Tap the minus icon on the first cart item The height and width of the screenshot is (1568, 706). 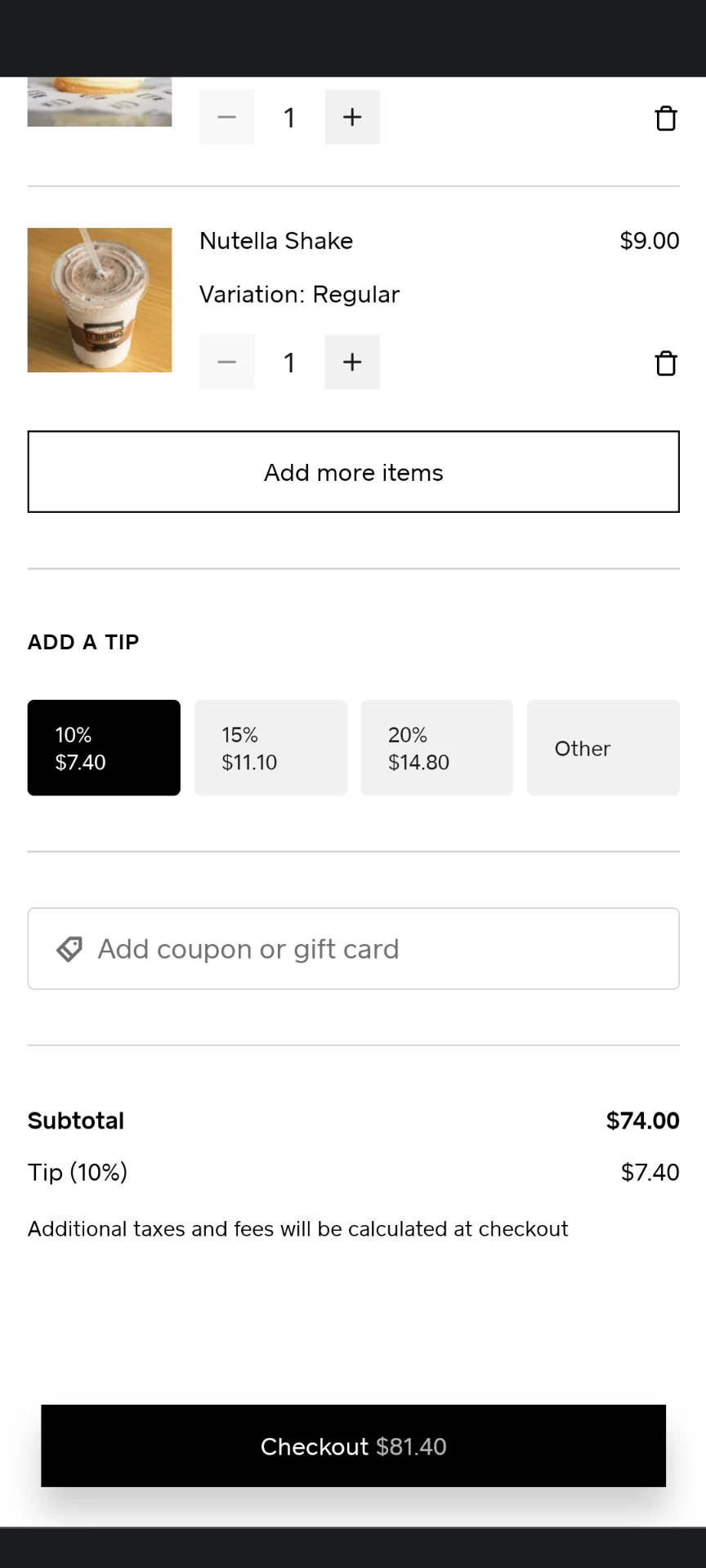[226, 117]
